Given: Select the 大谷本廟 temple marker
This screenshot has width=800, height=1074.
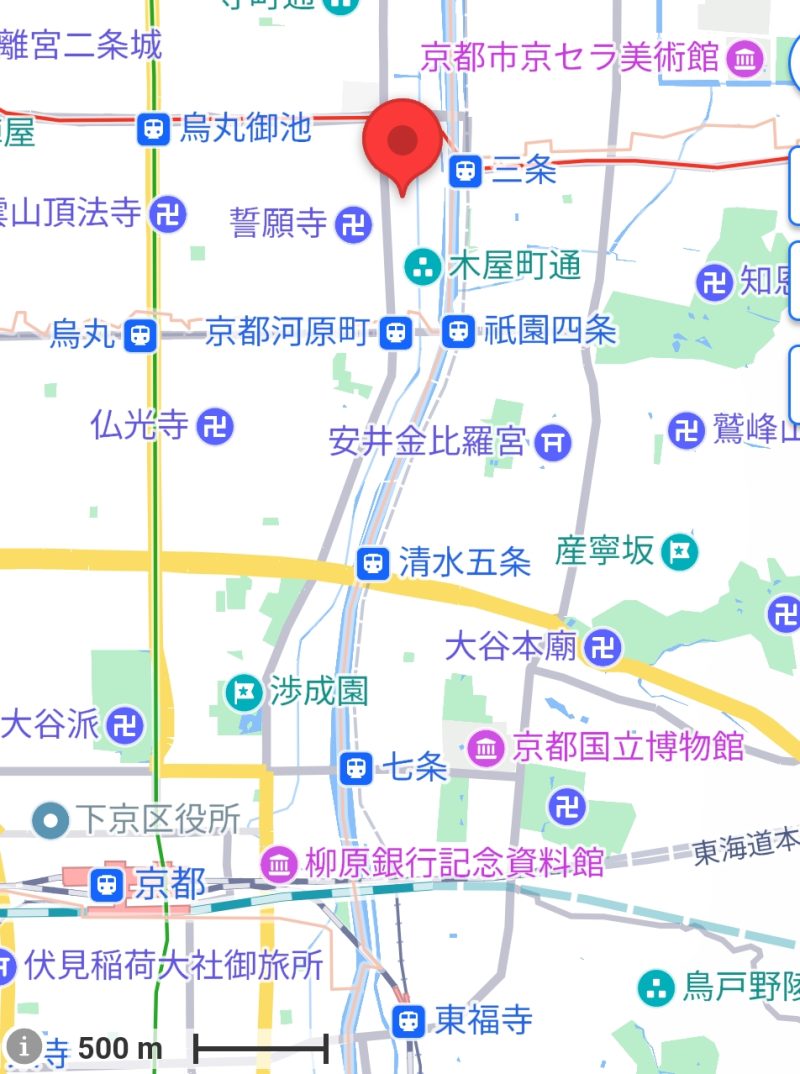Looking at the screenshot, I should [604, 647].
